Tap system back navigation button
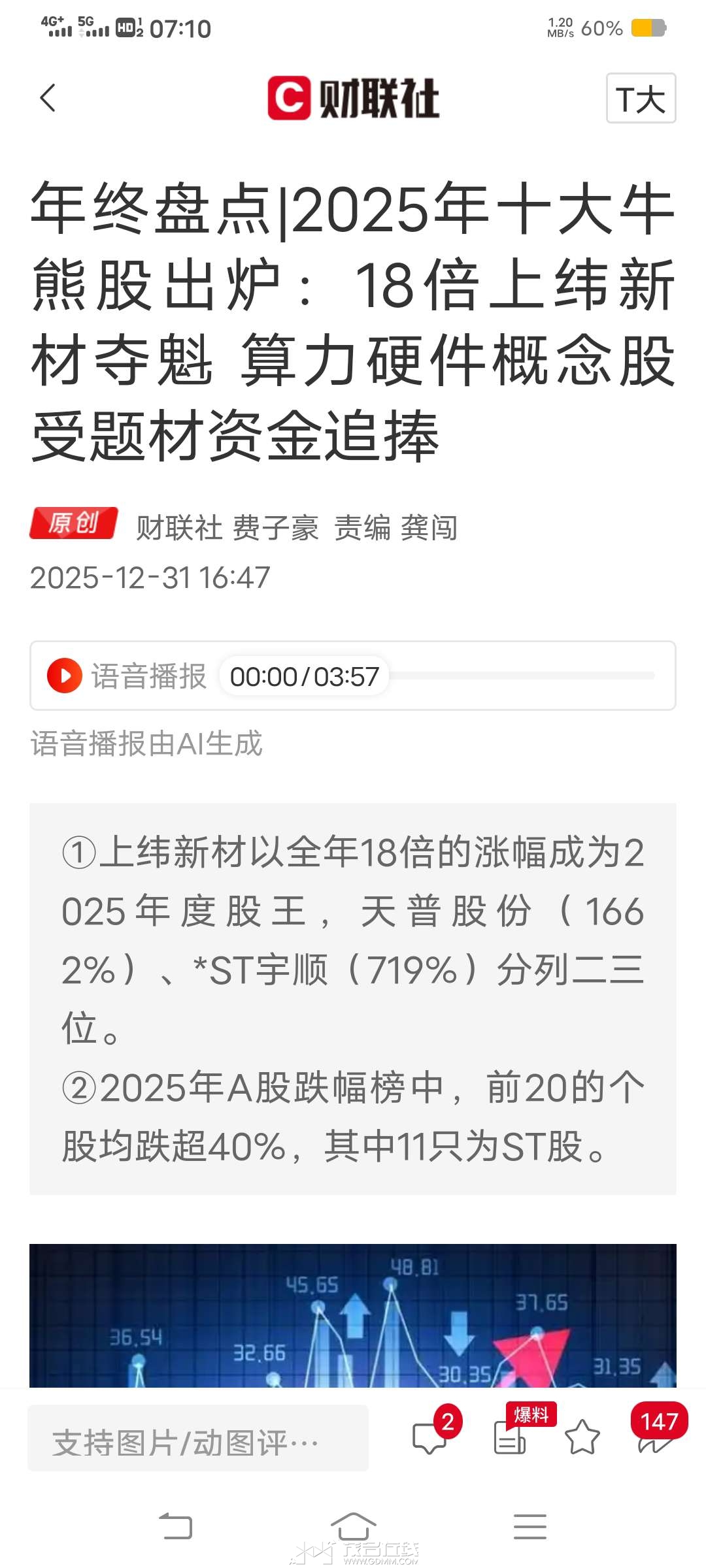 pyautogui.click(x=176, y=1527)
